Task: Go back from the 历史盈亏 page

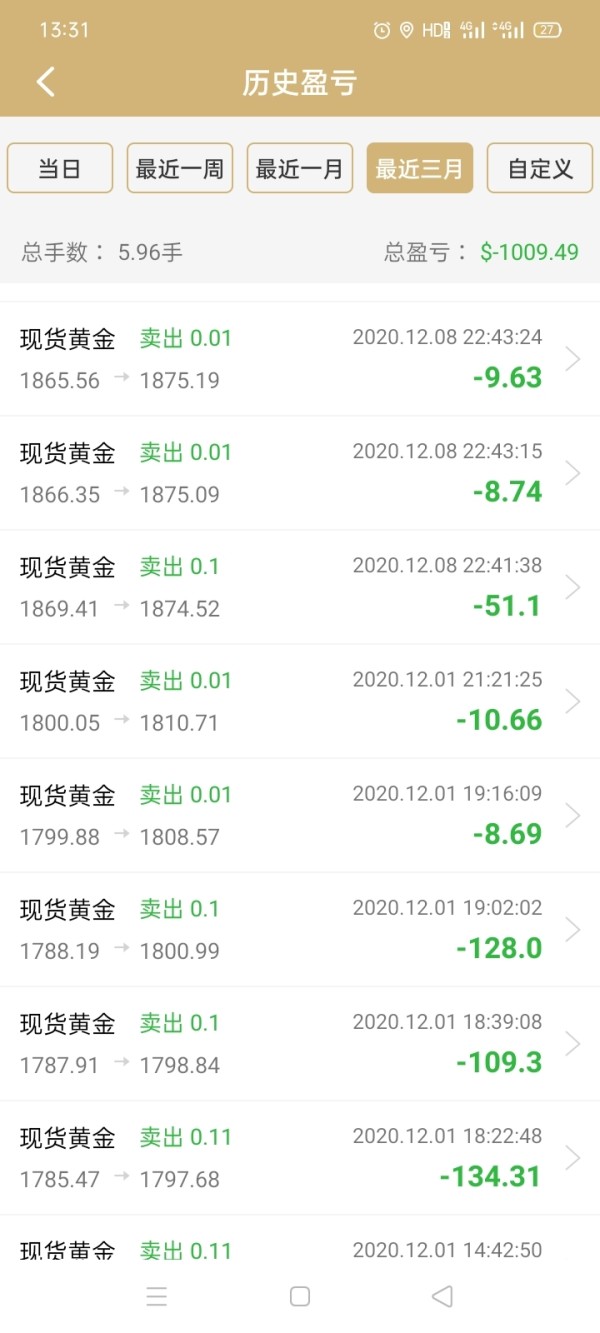Action: click(x=46, y=82)
